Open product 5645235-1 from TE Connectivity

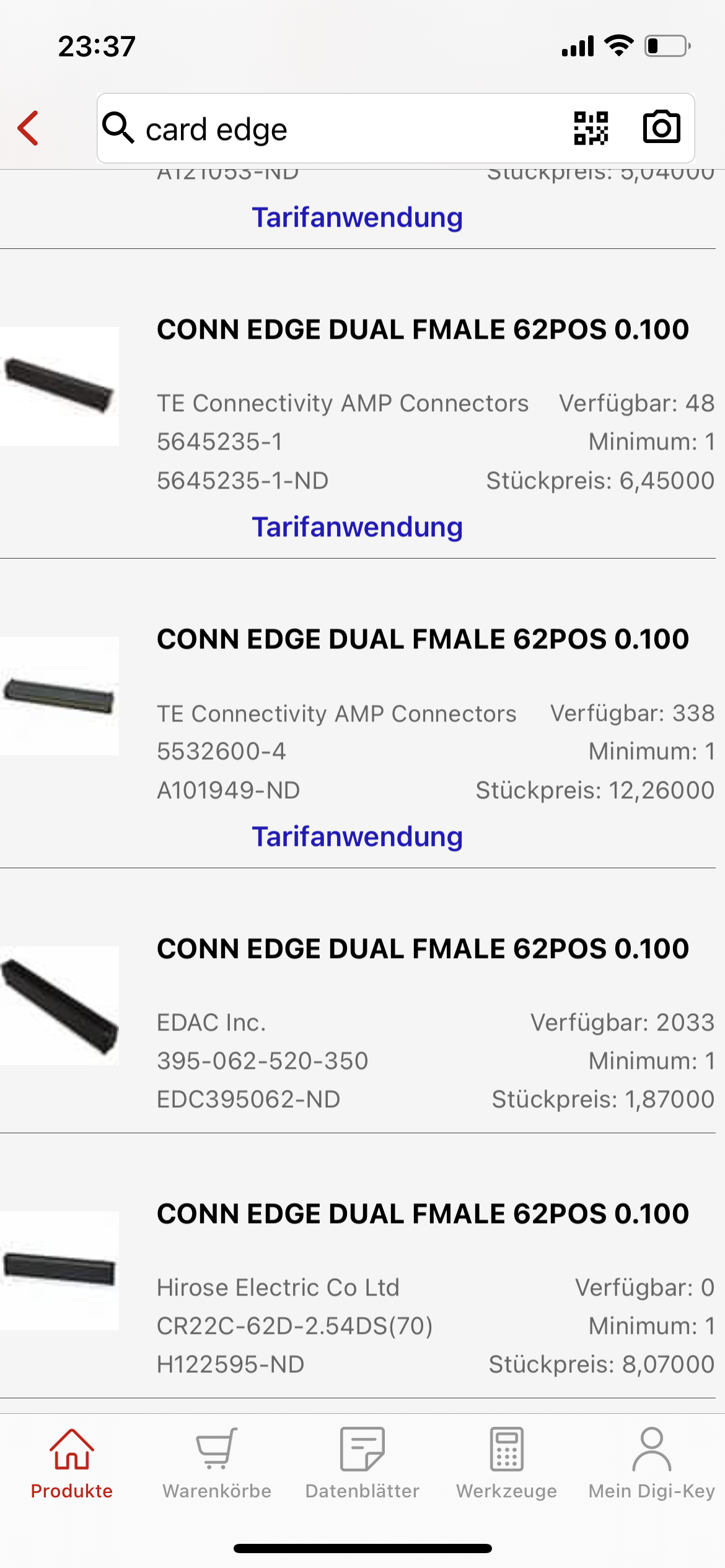click(x=358, y=404)
